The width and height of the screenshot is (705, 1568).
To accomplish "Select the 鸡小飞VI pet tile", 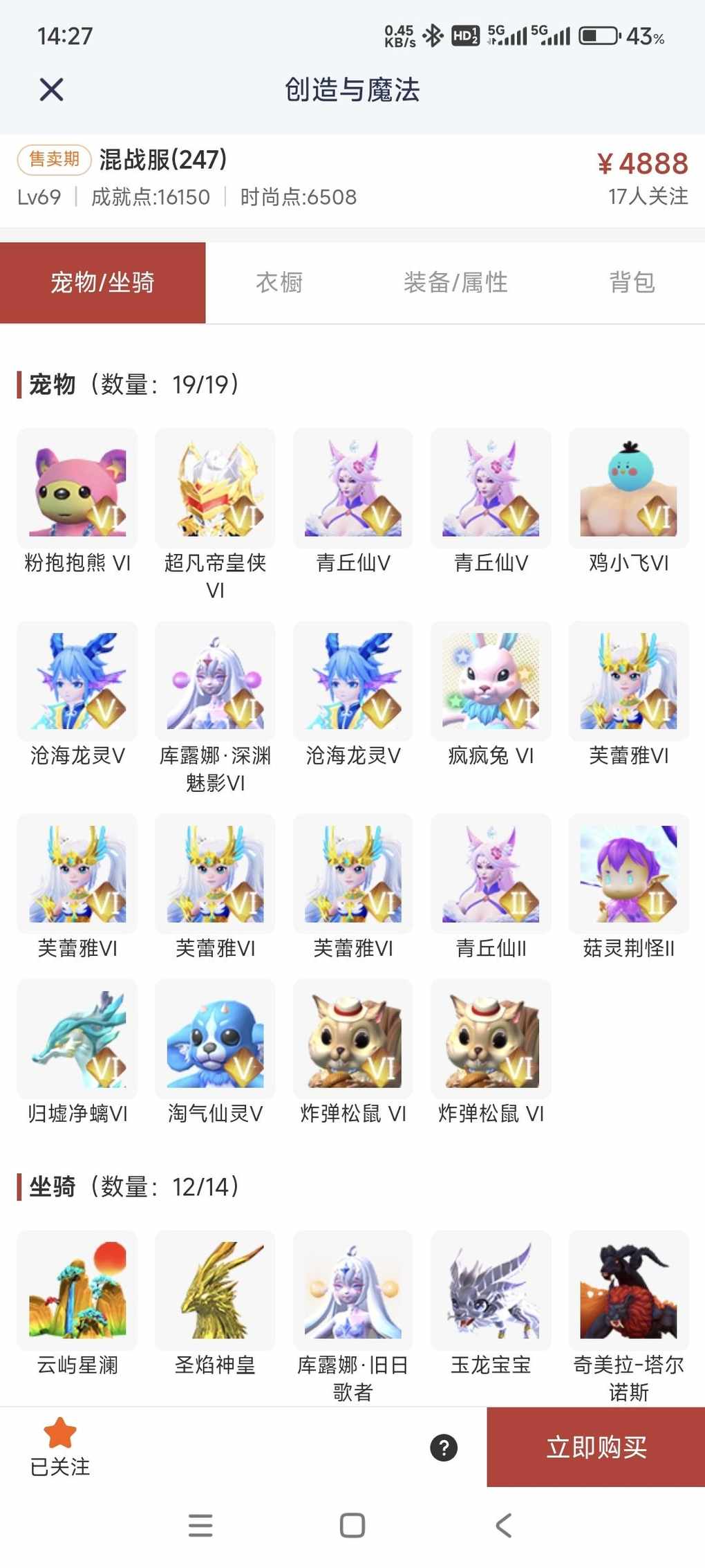I will [x=628, y=488].
